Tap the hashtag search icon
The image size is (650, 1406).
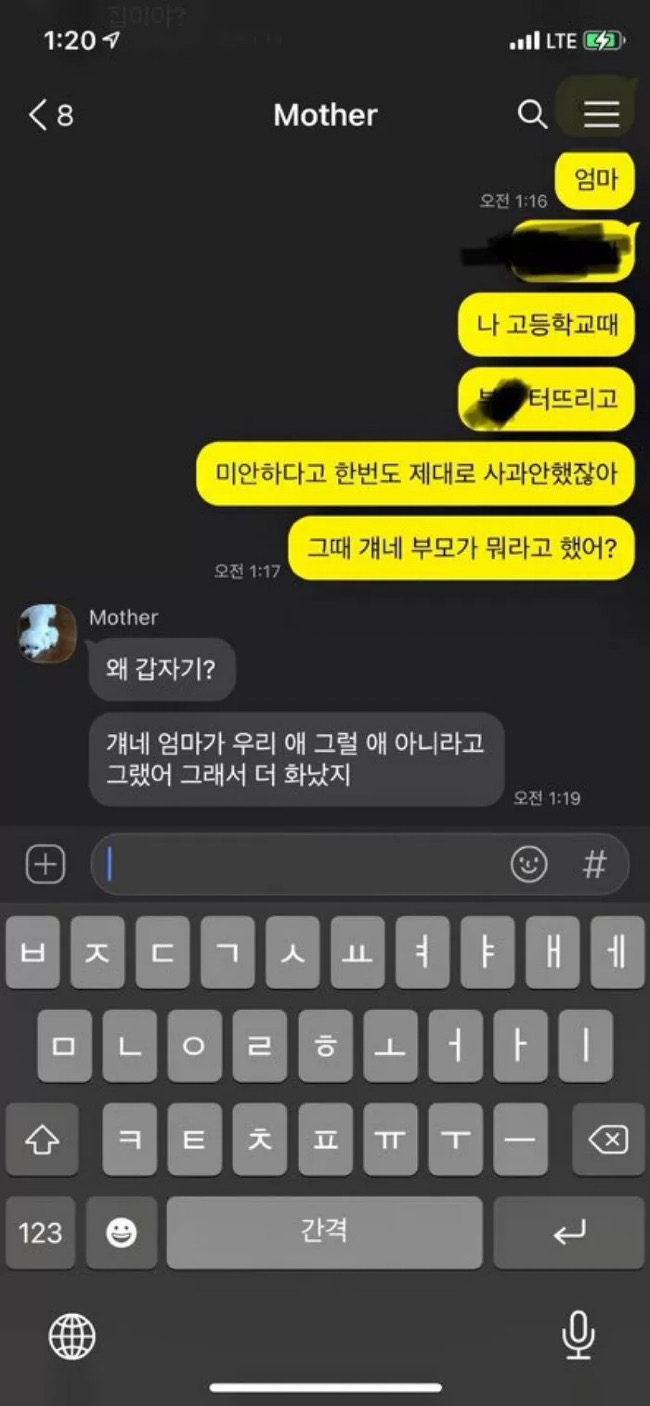point(594,864)
